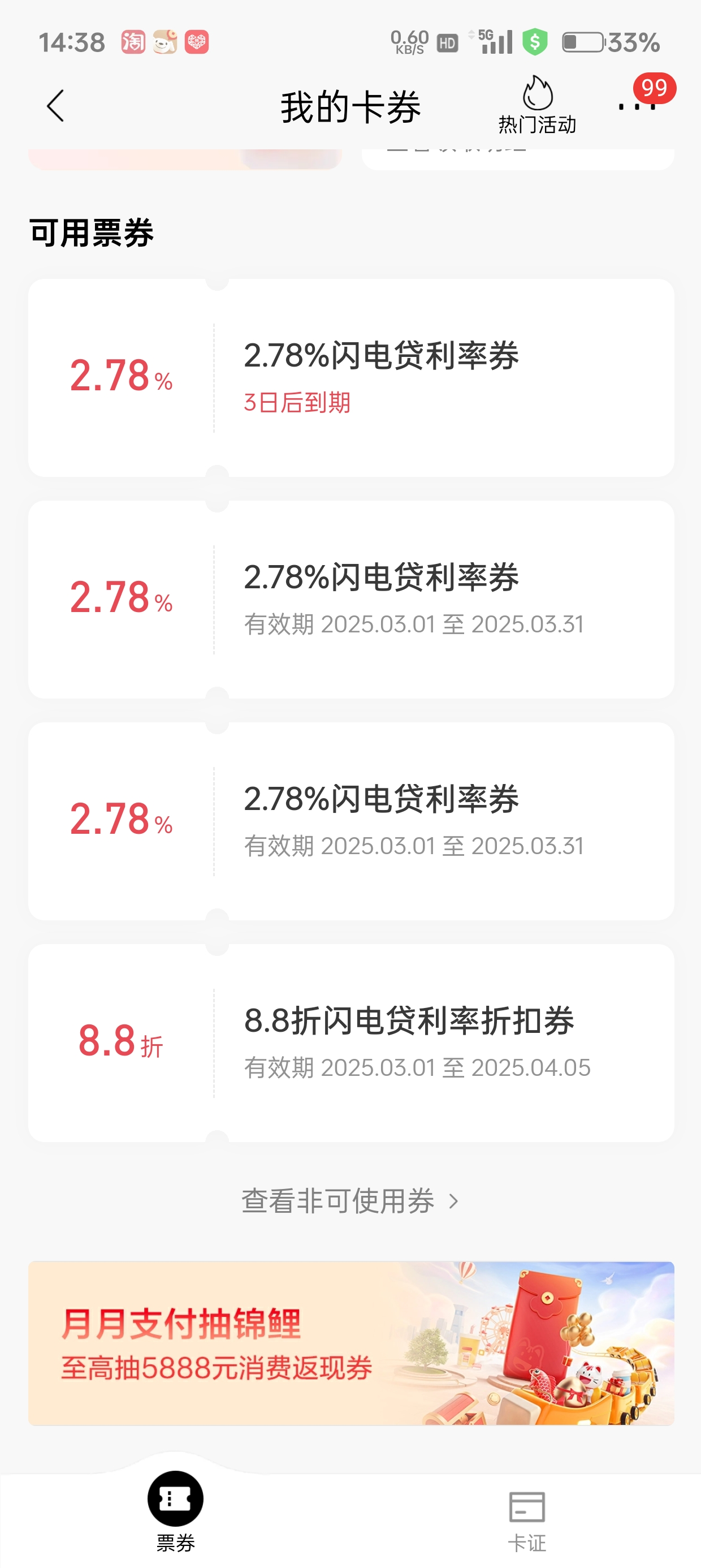The image size is (701, 1568).
Task: Open the 8.8折闪电贷利率折扣券 coupon
Action: click(350, 1042)
